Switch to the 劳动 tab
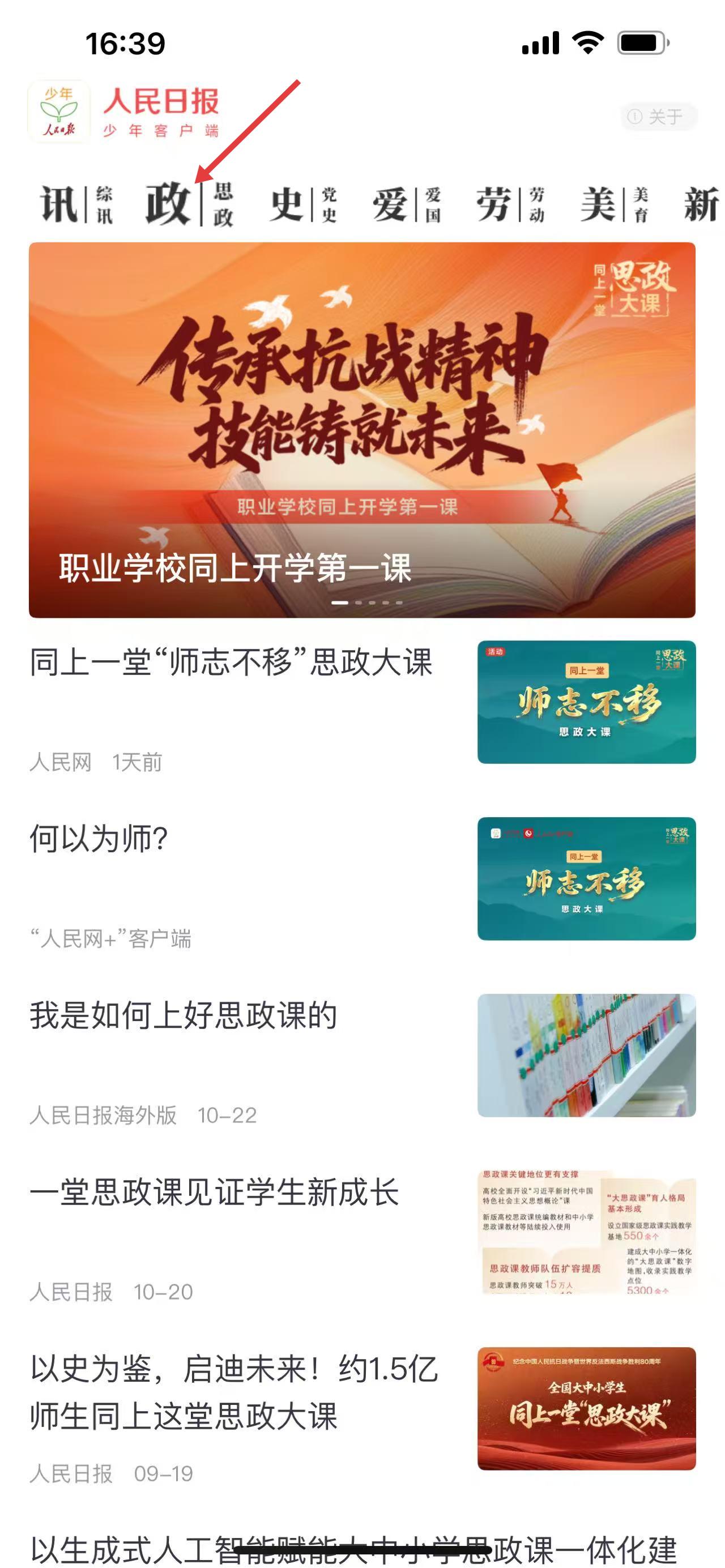 pyautogui.click(x=510, y=204)
